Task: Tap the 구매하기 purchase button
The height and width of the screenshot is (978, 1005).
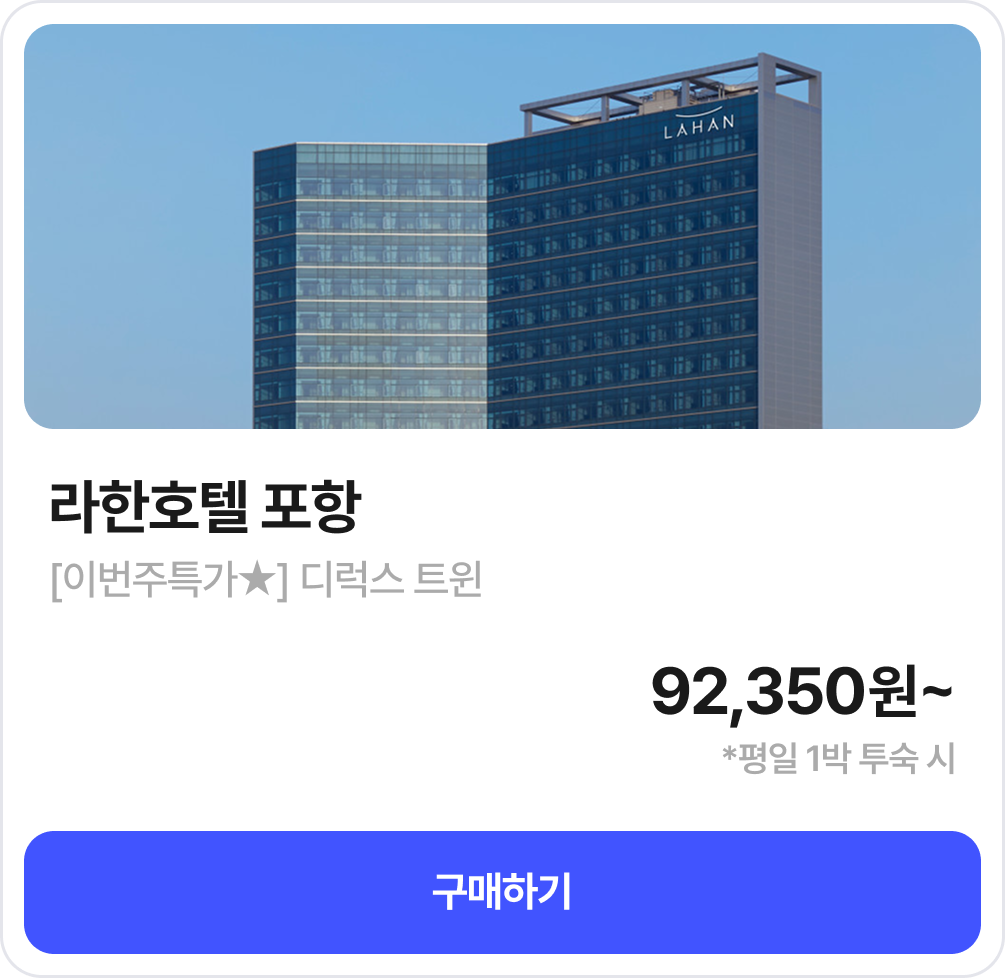Action: pos(502,891)
